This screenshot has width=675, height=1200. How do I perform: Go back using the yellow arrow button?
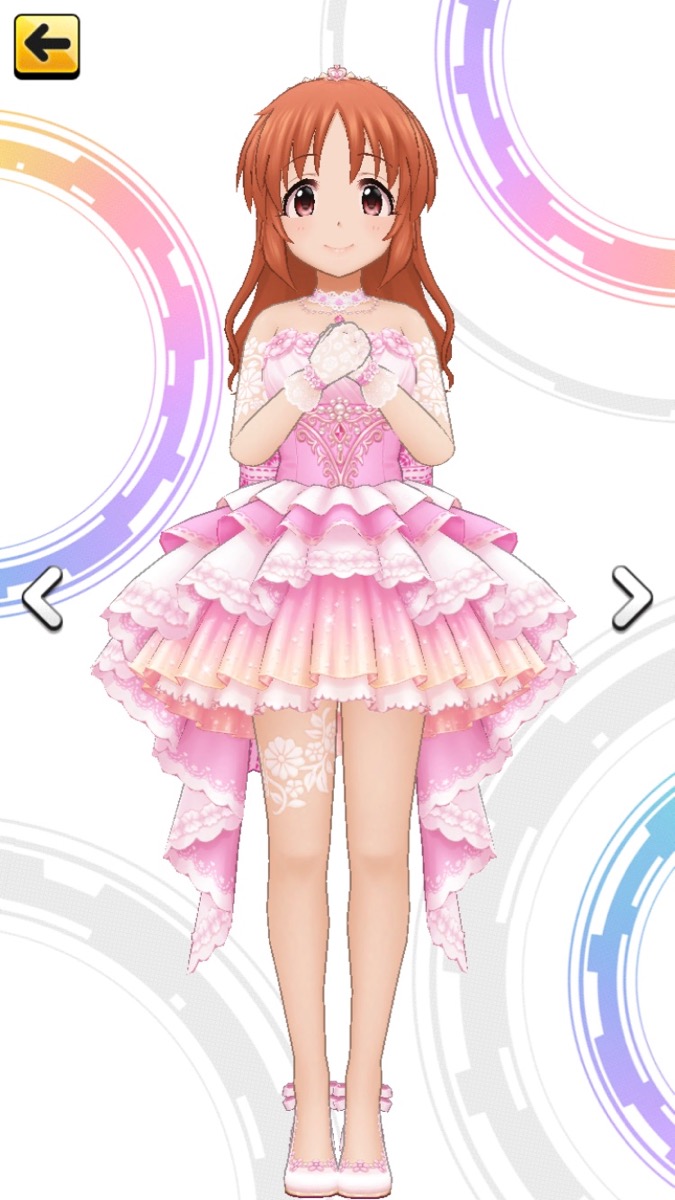pyautogui.click(x=46, y=46)
